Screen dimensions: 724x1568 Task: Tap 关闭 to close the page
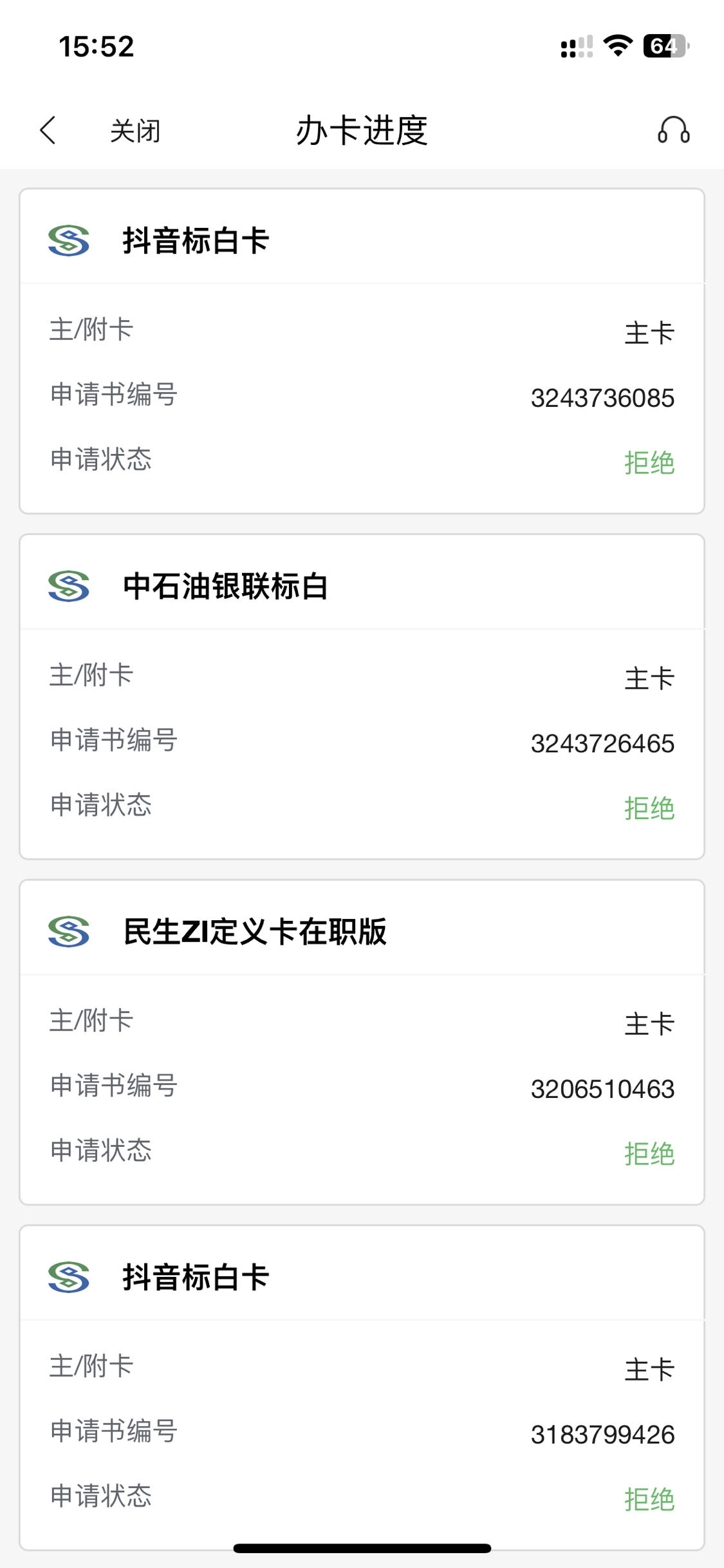point(135,131)
